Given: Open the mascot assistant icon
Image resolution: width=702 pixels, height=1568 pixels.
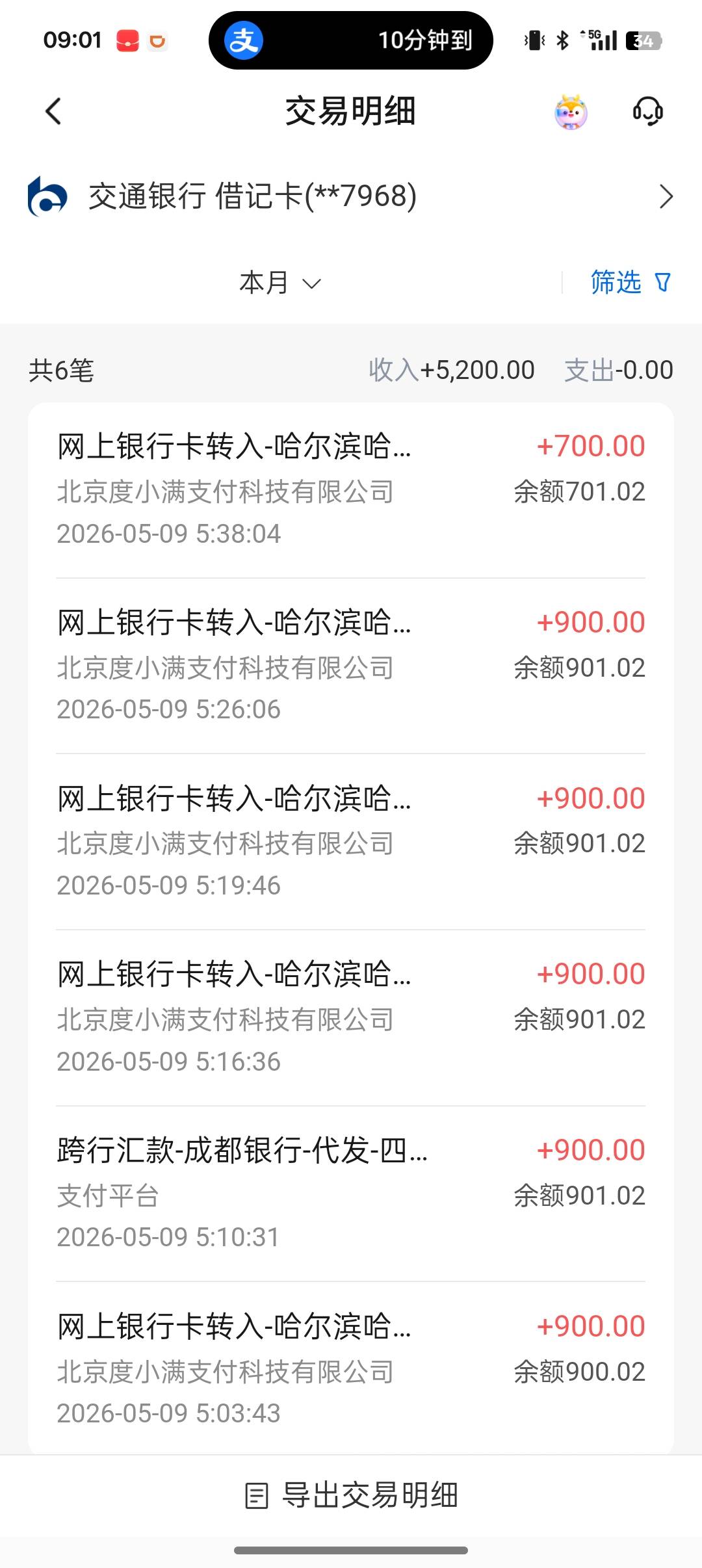Looking at the screenshot, I should [571, 112].
